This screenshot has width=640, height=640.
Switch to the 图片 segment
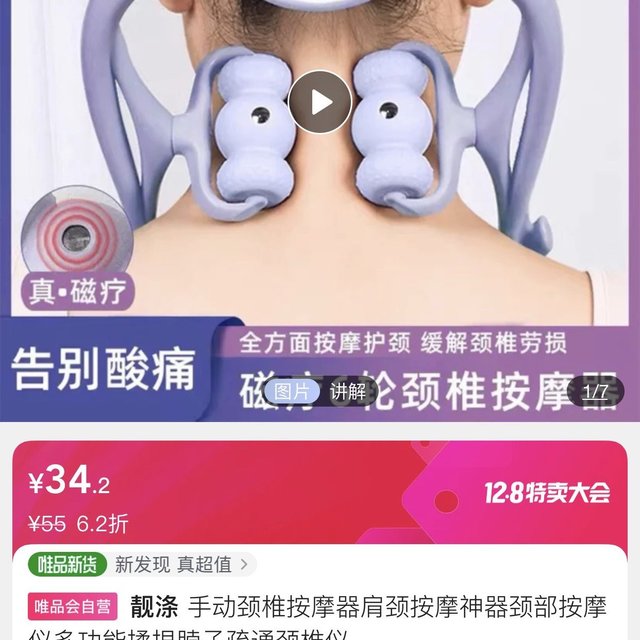click(293, 392)
